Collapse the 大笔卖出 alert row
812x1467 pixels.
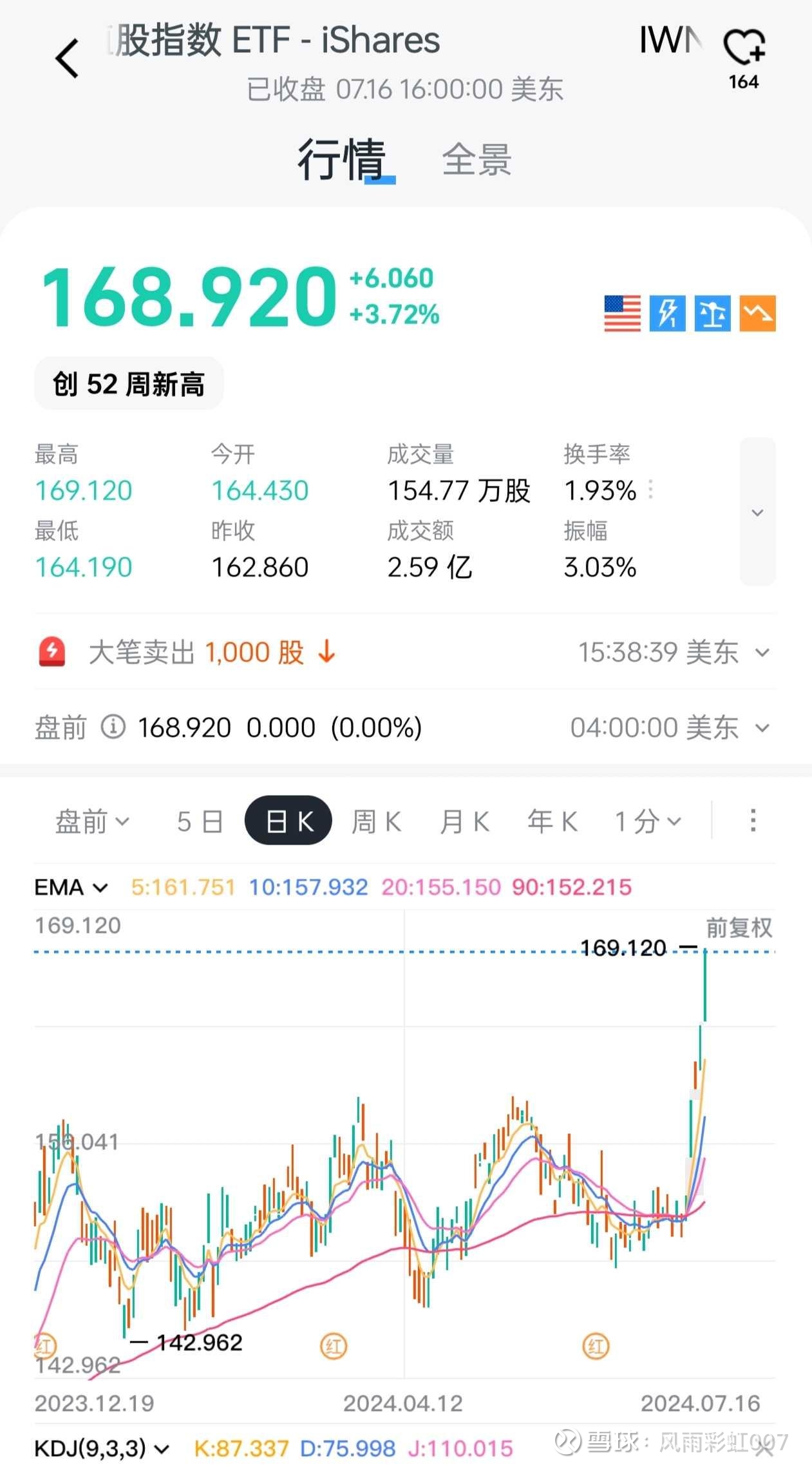(x=763, y=652)
